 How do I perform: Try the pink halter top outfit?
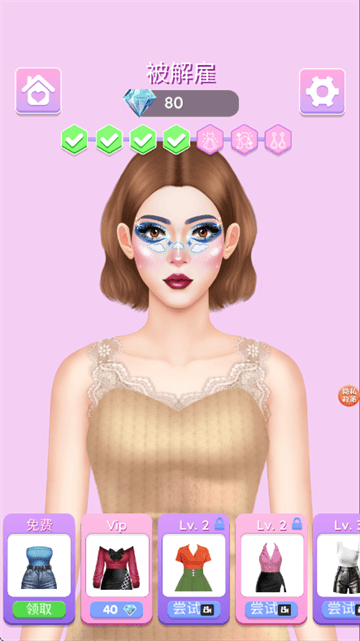271,609
